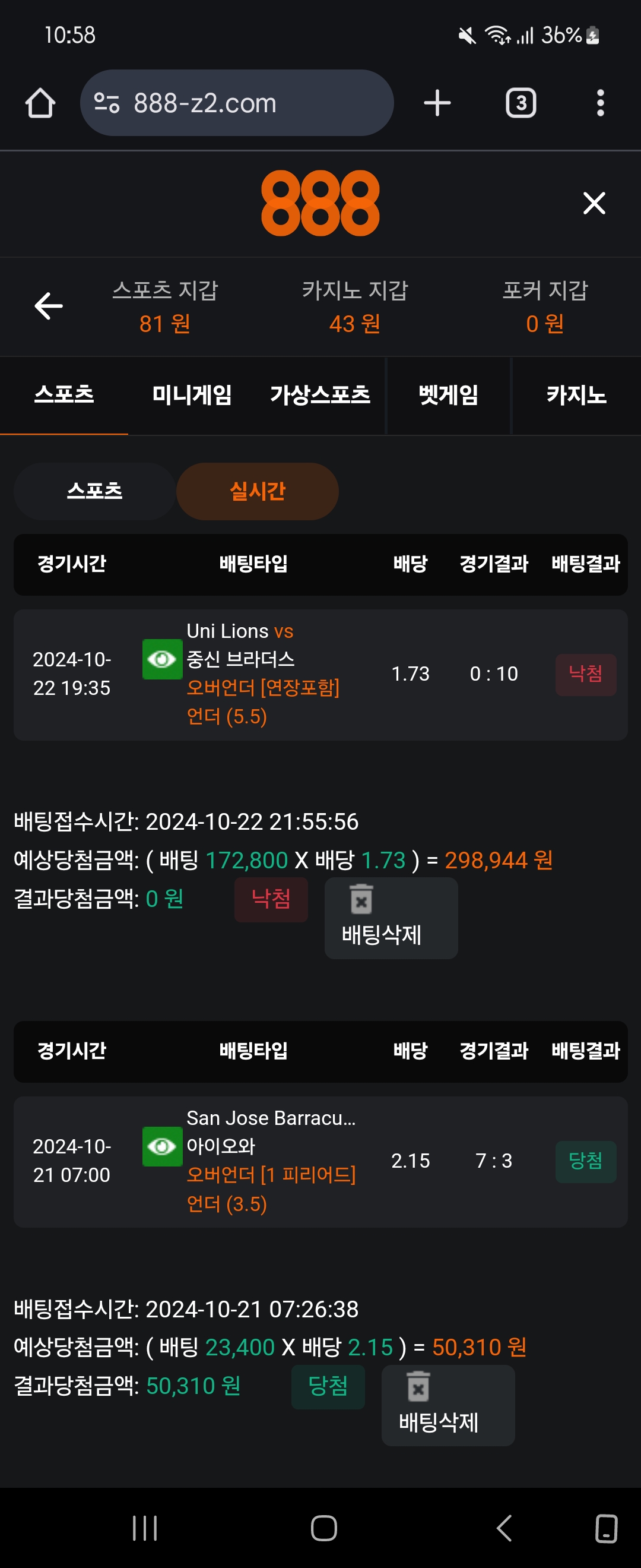Switch to the 카지노 tab
Viewport: 641px width, 1568px height.
click(x=575, y=395)
